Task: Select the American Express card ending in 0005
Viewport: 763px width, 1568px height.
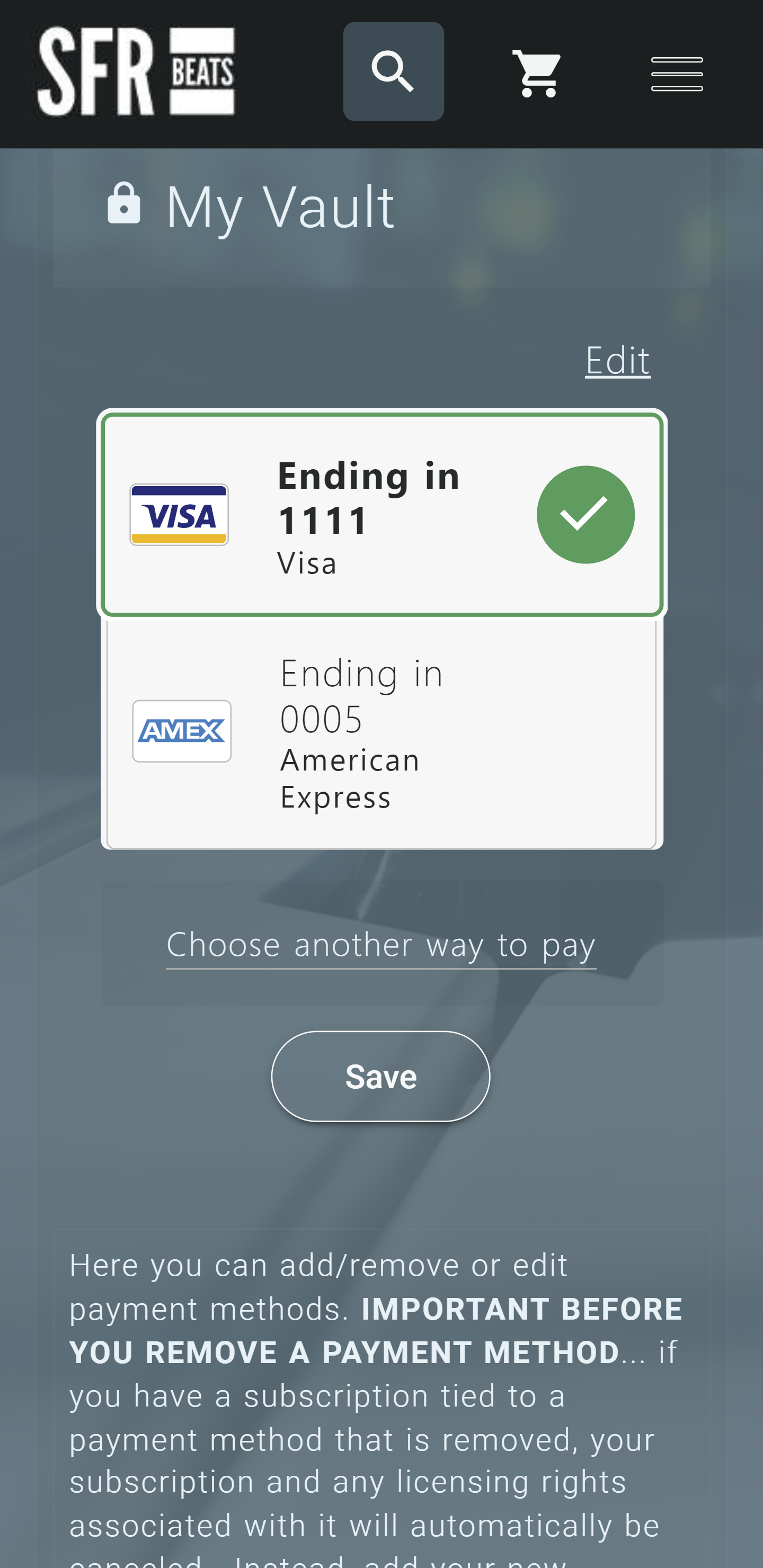Action: 381,733
